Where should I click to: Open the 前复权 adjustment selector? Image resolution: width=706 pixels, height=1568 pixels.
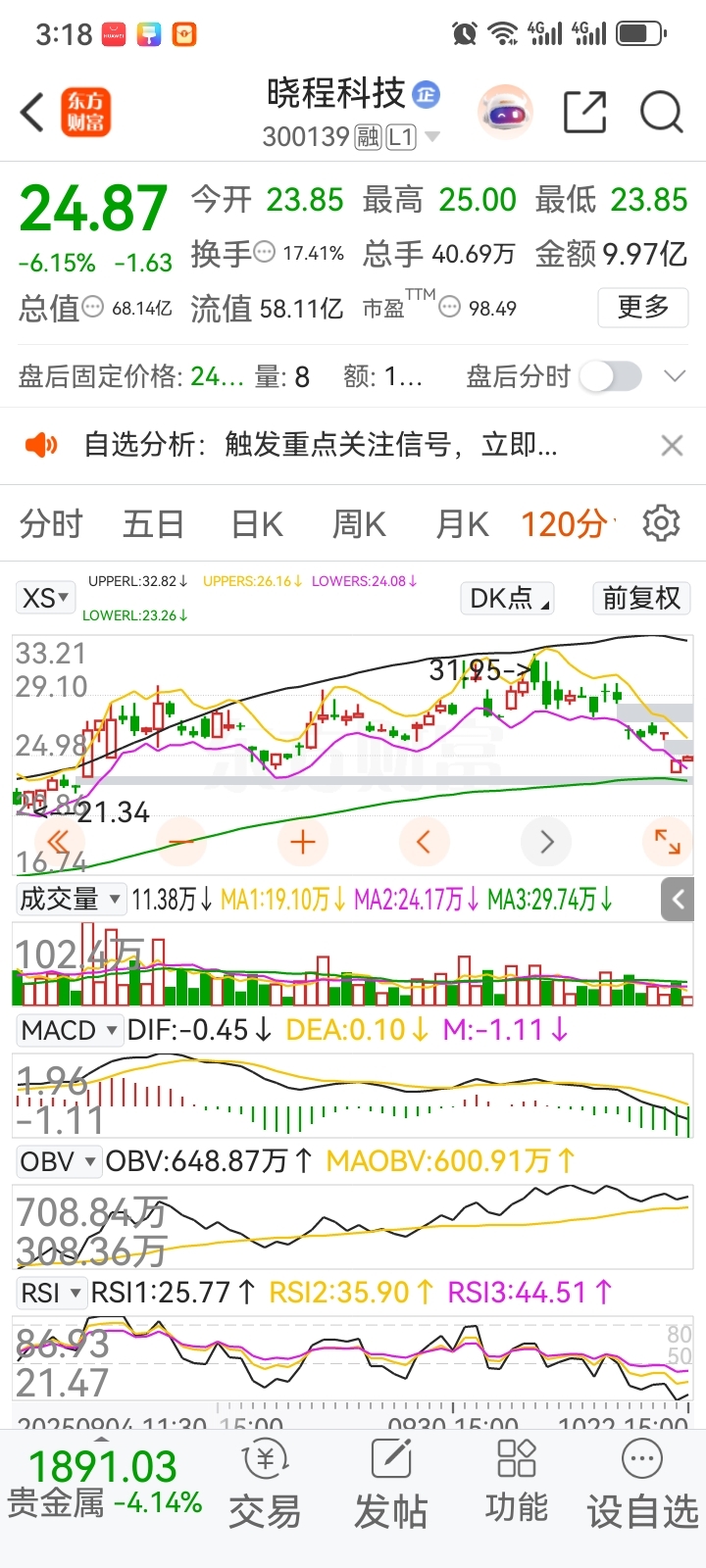[x=641, y=598]
